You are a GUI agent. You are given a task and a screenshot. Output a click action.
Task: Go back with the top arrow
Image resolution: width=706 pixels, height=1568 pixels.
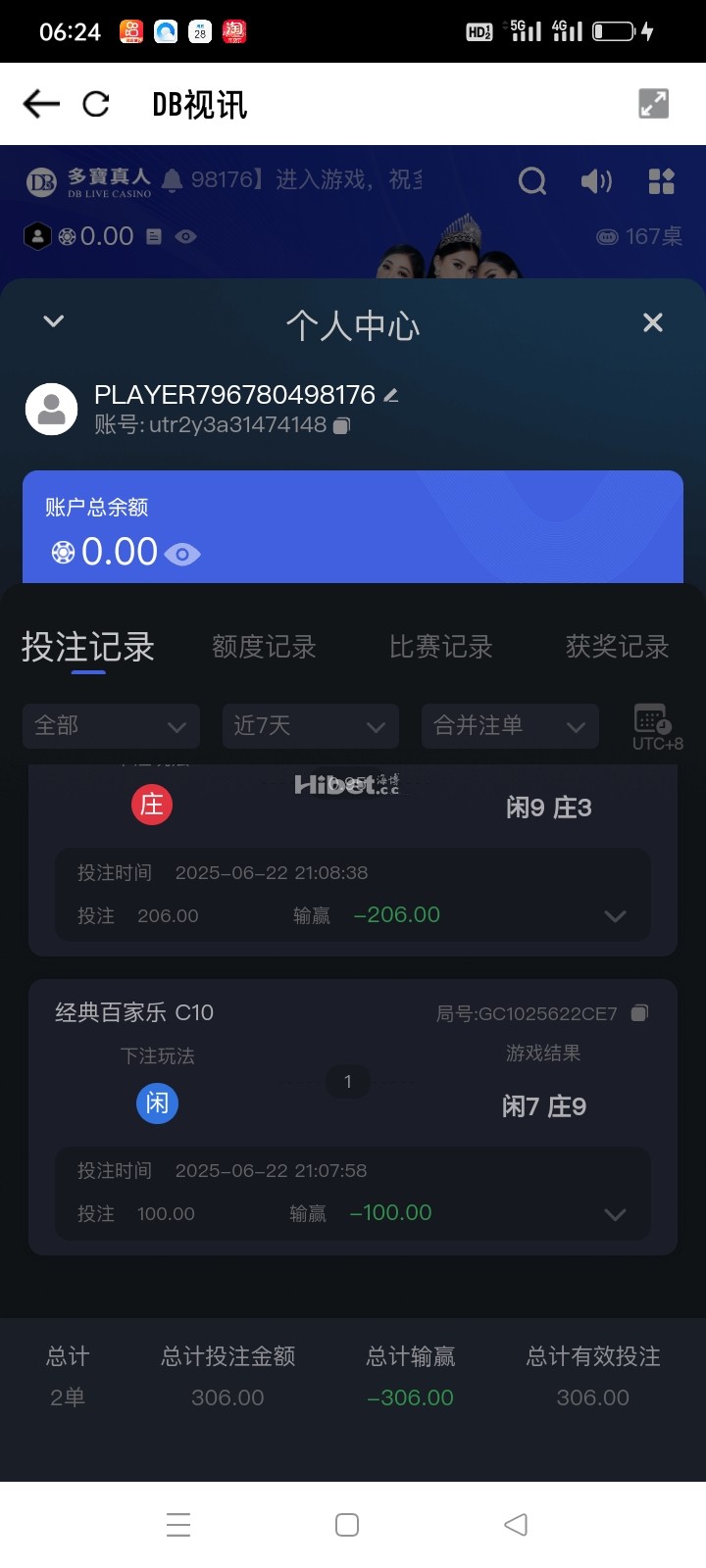point(41,104)
